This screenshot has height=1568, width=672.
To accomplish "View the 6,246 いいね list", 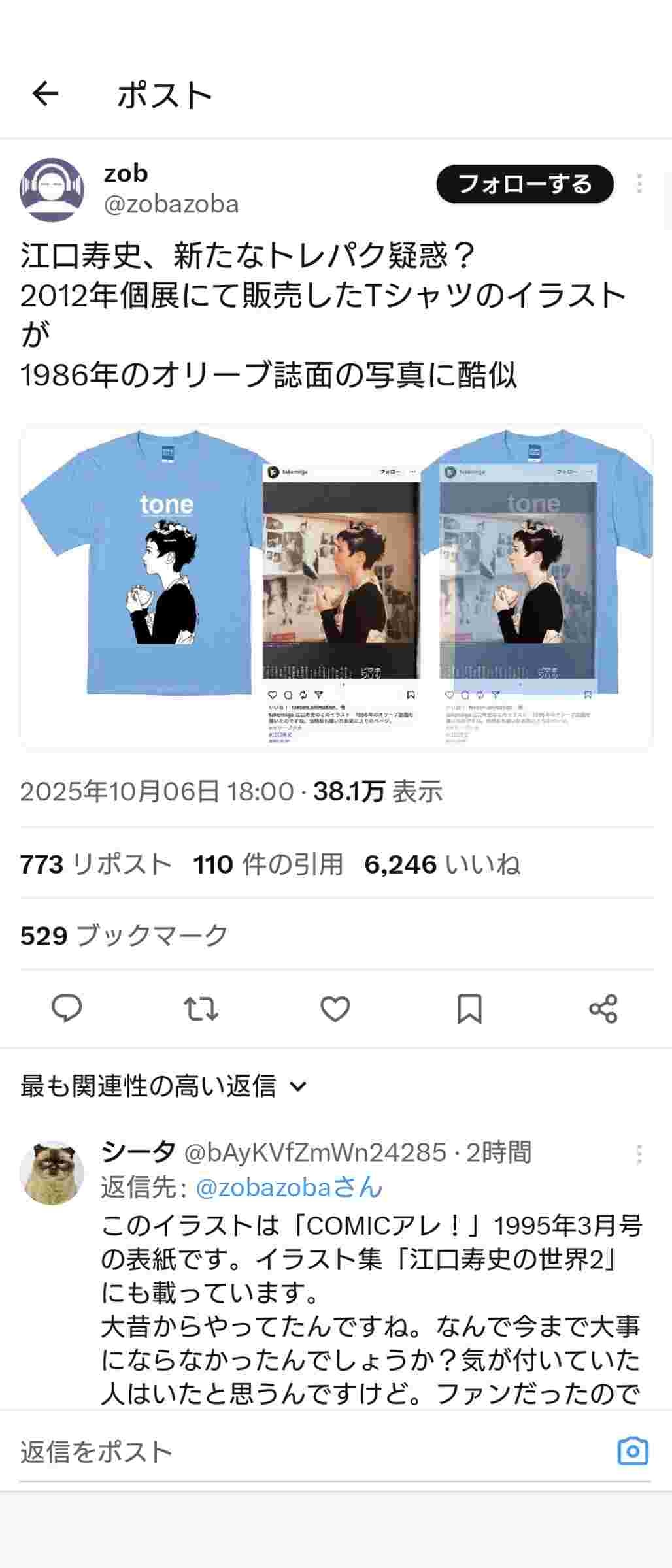I will tap(442, 864).
